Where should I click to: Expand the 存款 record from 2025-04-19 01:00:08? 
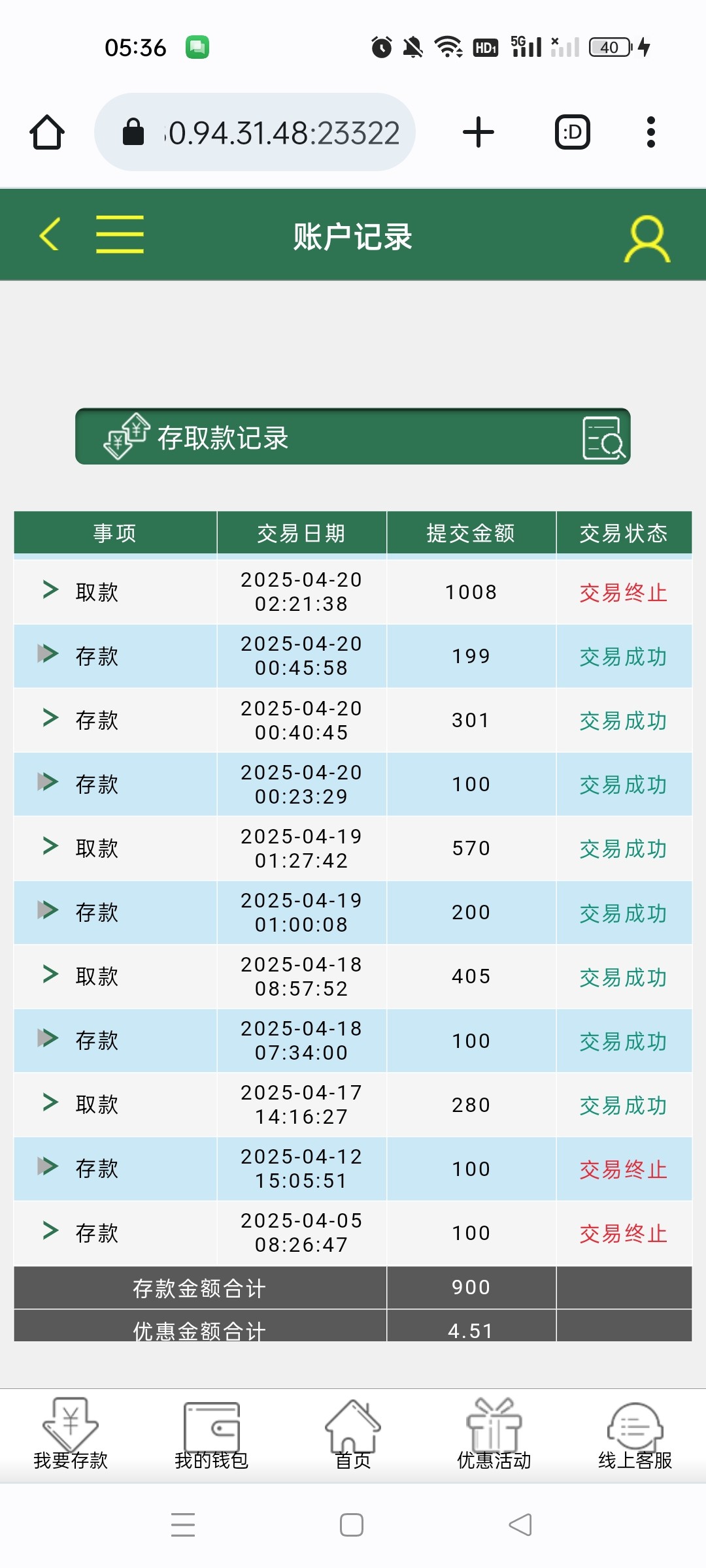pos(50,912)
